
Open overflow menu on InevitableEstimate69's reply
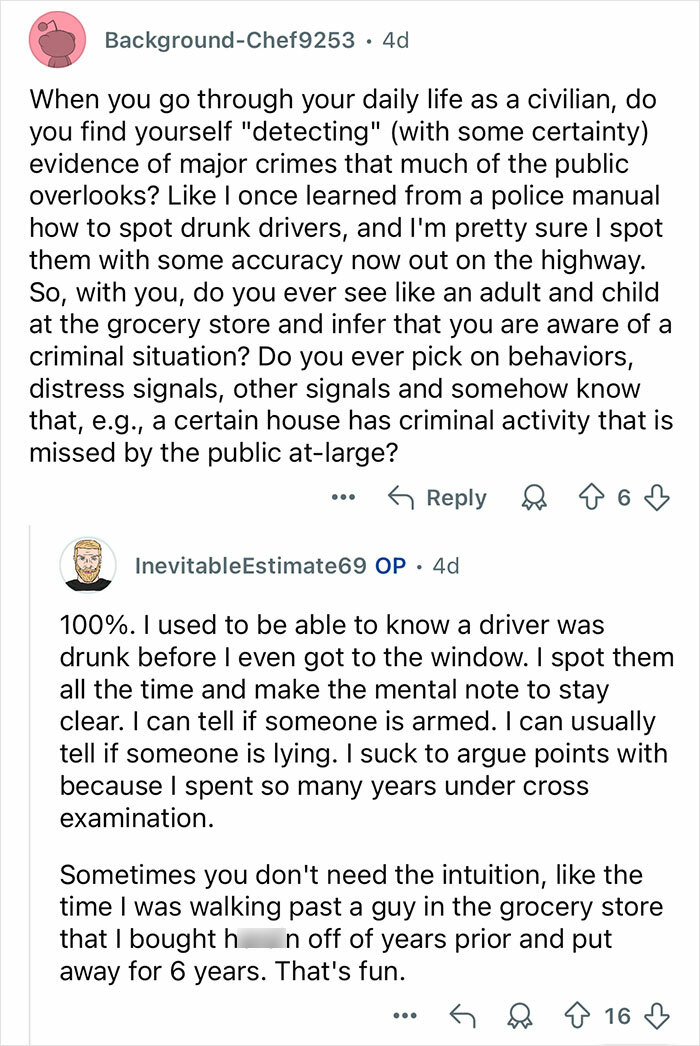(405, 1016)
